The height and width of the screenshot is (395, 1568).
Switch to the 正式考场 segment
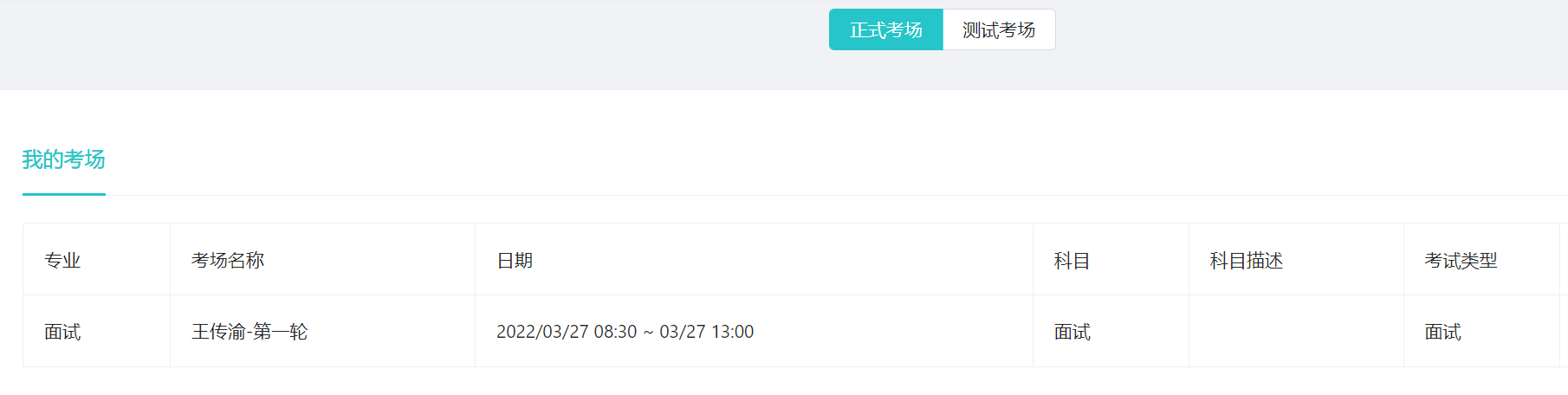pyautogui.click(x=885, y=30)
